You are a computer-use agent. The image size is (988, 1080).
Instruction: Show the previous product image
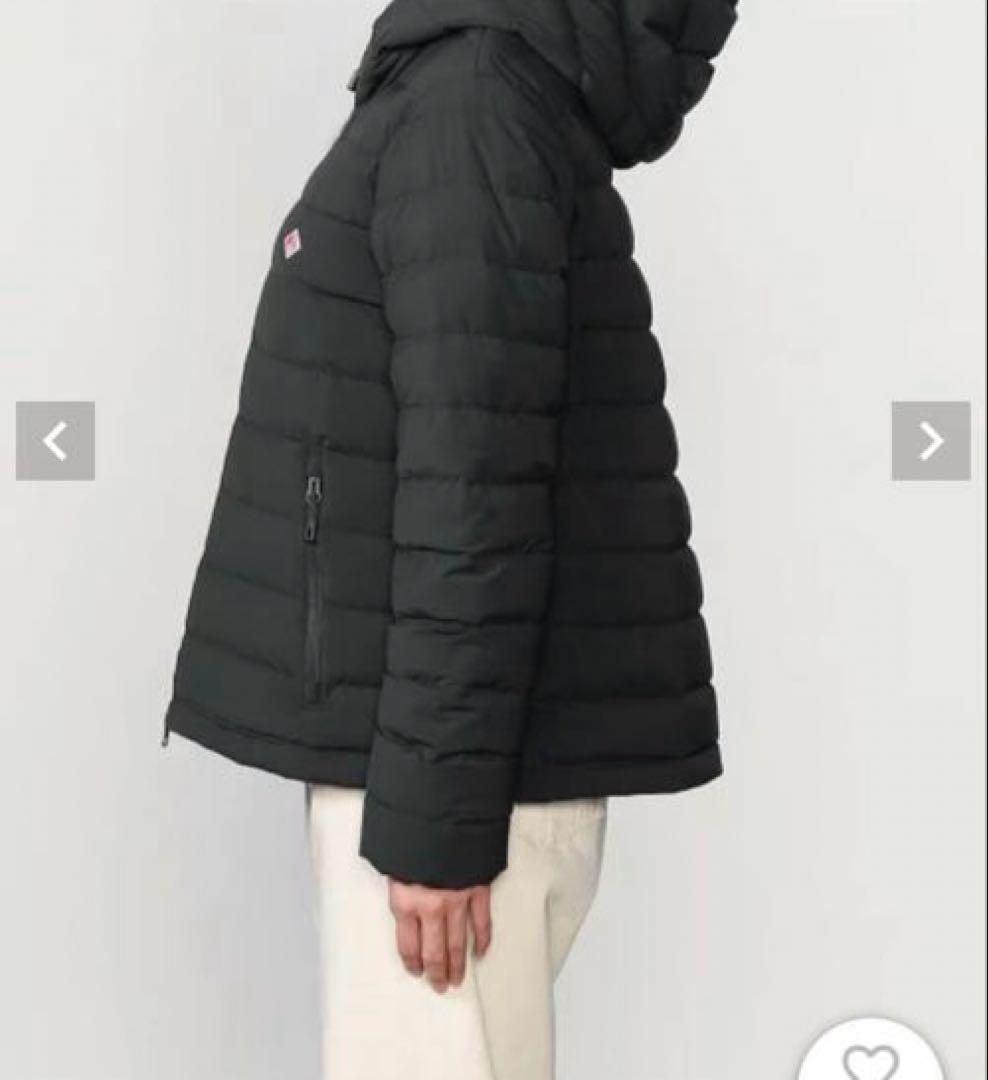55,441
